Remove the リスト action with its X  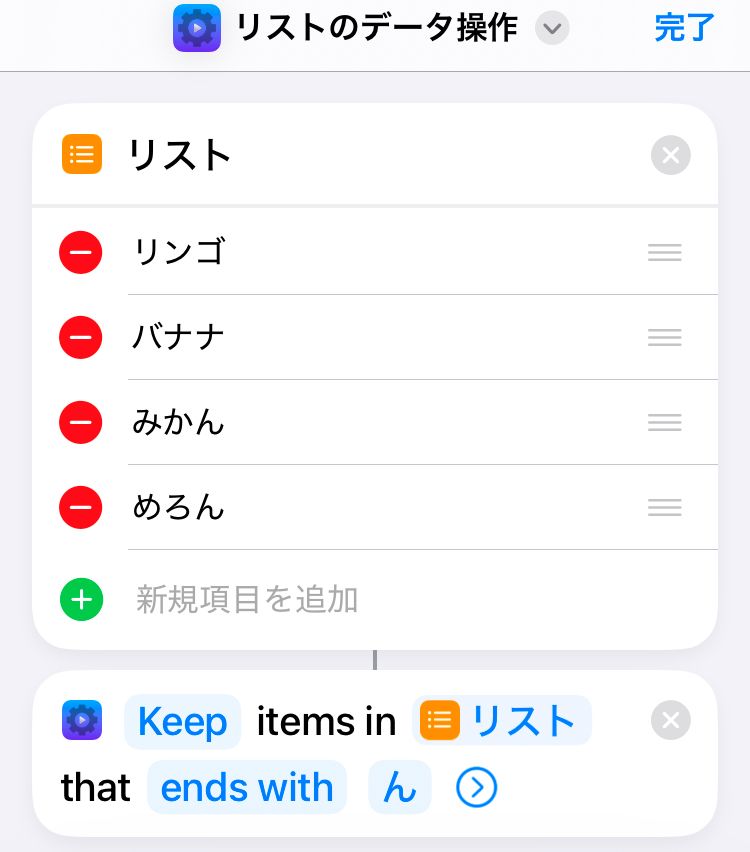(x=670, y=155)
